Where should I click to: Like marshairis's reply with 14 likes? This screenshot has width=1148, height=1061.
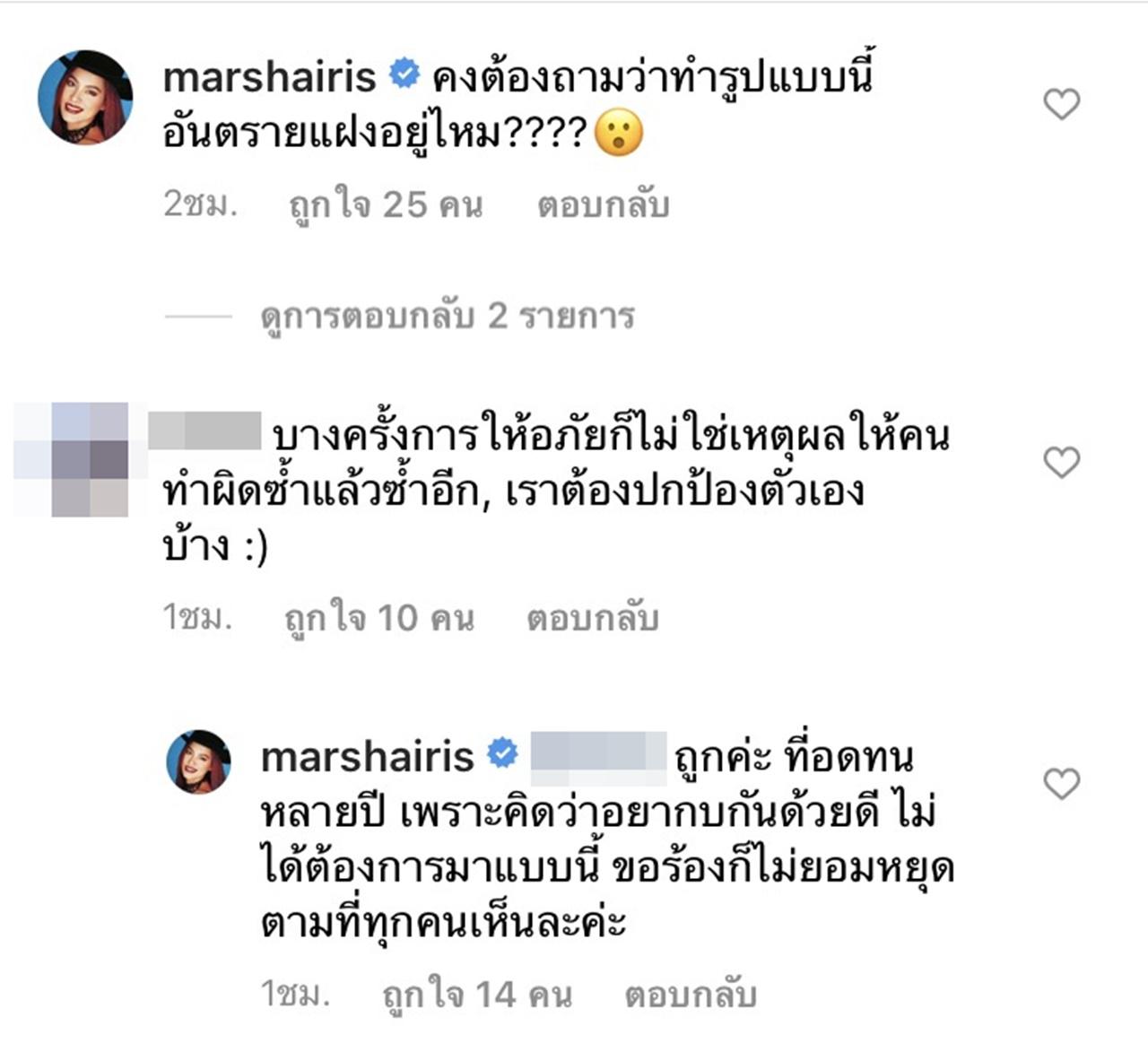(x=1061, y=784)
